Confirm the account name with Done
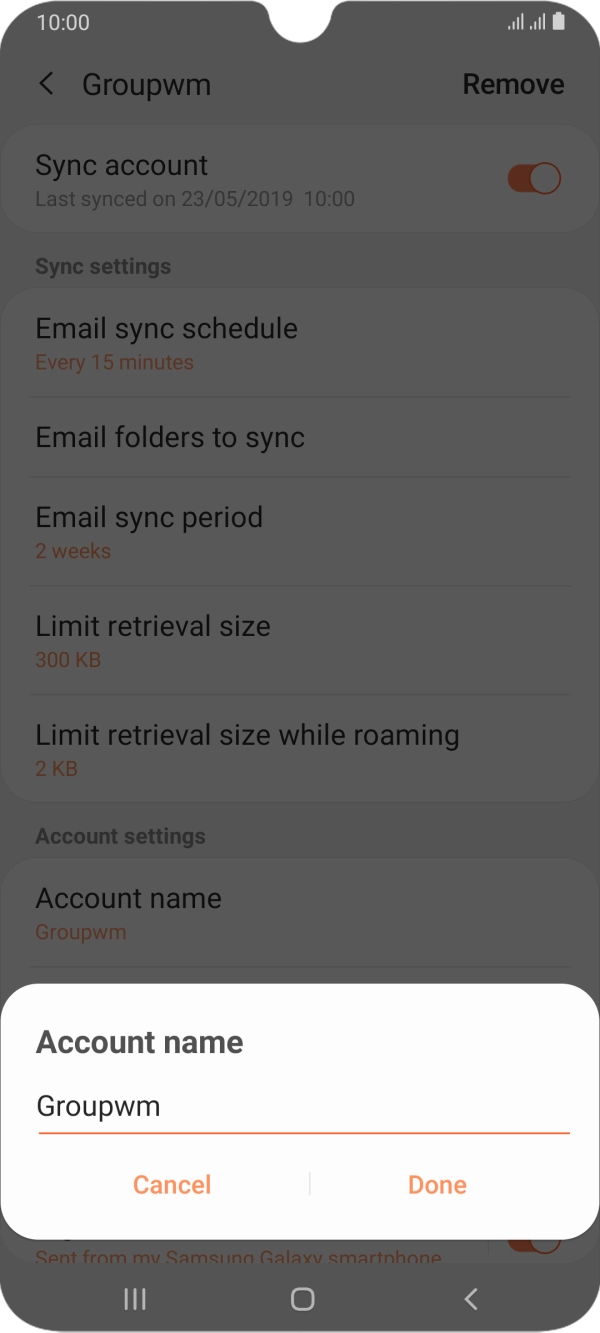 coord(437,1185)
